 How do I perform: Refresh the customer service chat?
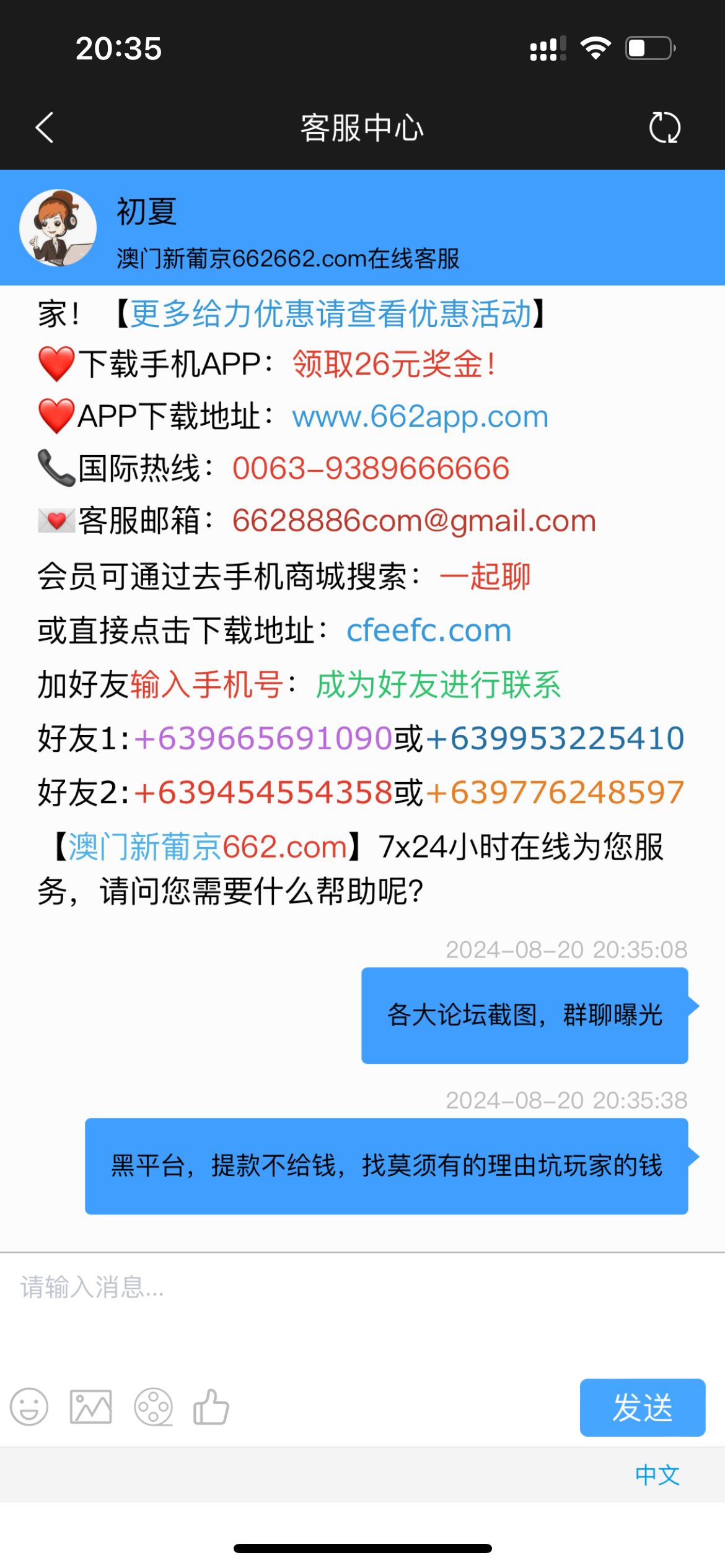[x=664, y=128]
